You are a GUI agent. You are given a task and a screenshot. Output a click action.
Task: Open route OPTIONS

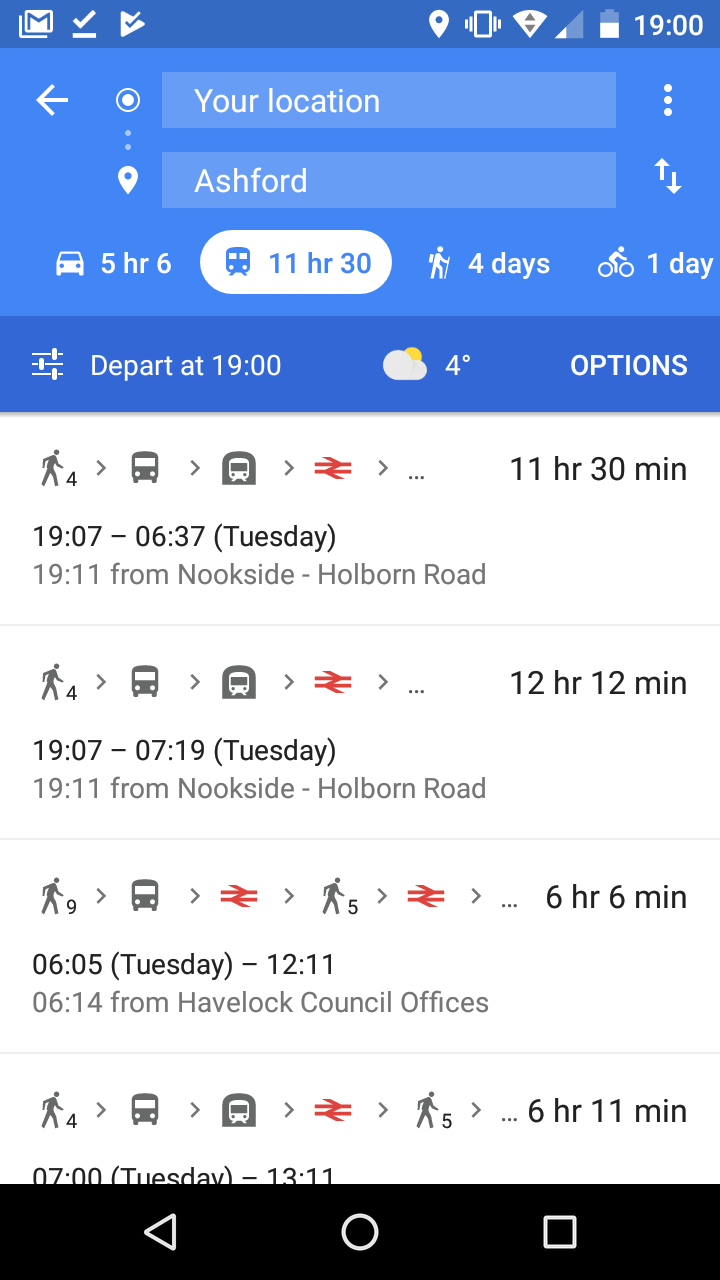point(629,365)
